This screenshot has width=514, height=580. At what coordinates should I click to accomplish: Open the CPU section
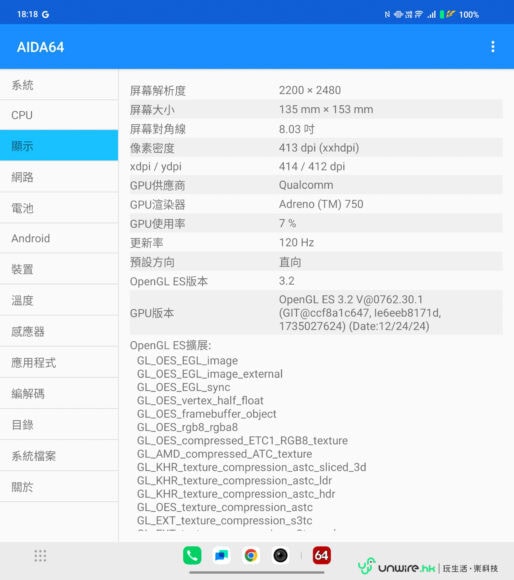(59, 115)
